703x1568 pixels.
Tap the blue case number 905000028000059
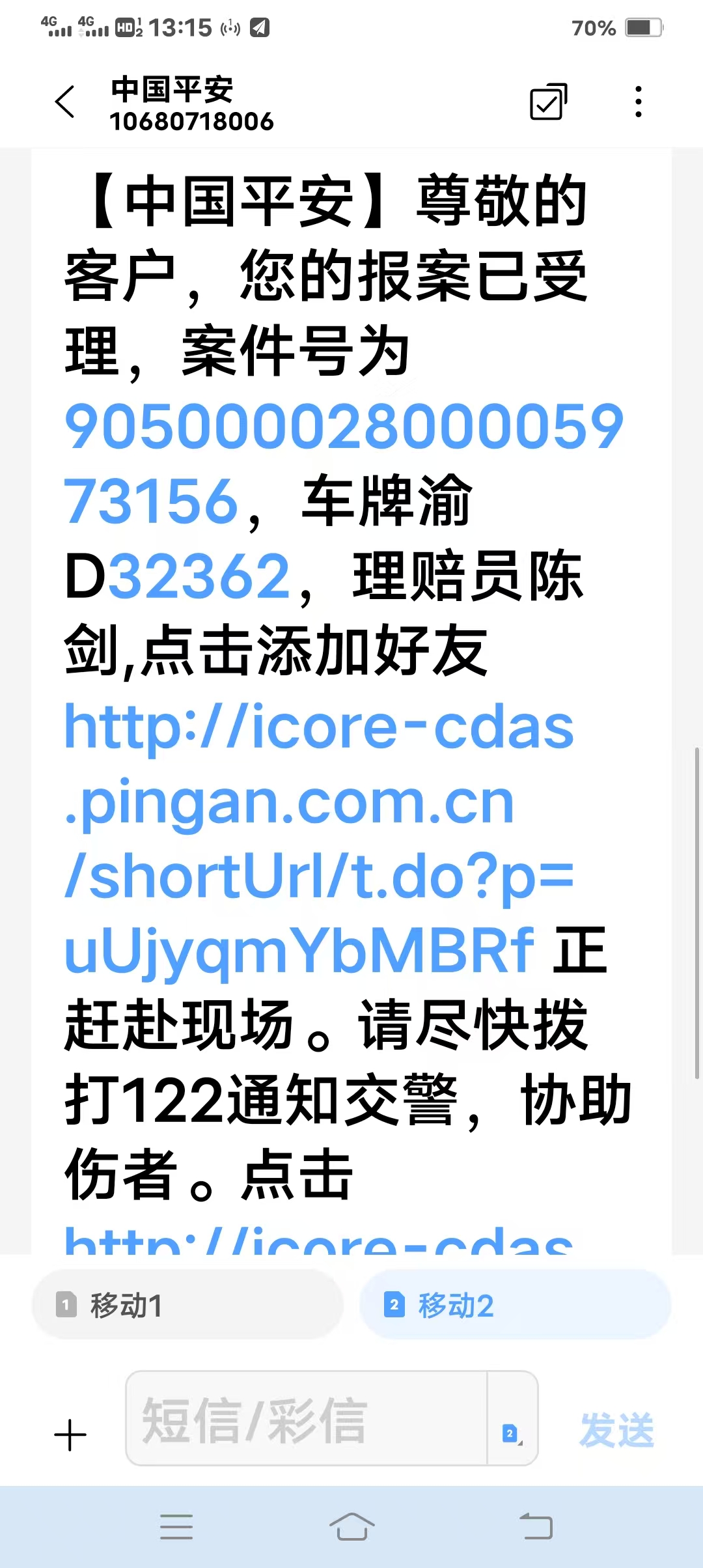click(x=344, y=427)
